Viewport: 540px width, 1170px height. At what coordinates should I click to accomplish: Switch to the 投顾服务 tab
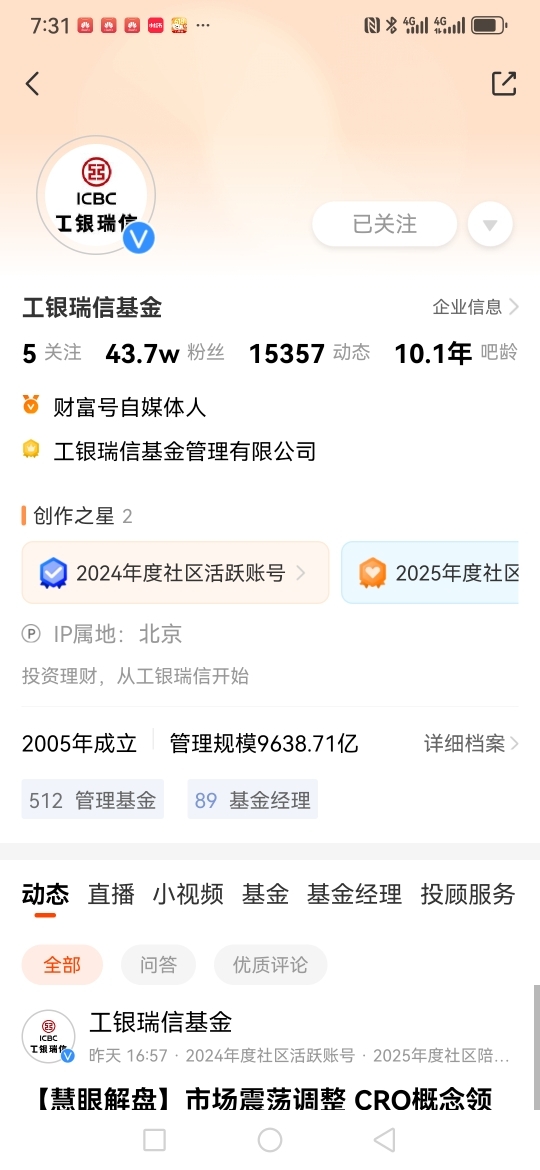[x=468, y=893]
